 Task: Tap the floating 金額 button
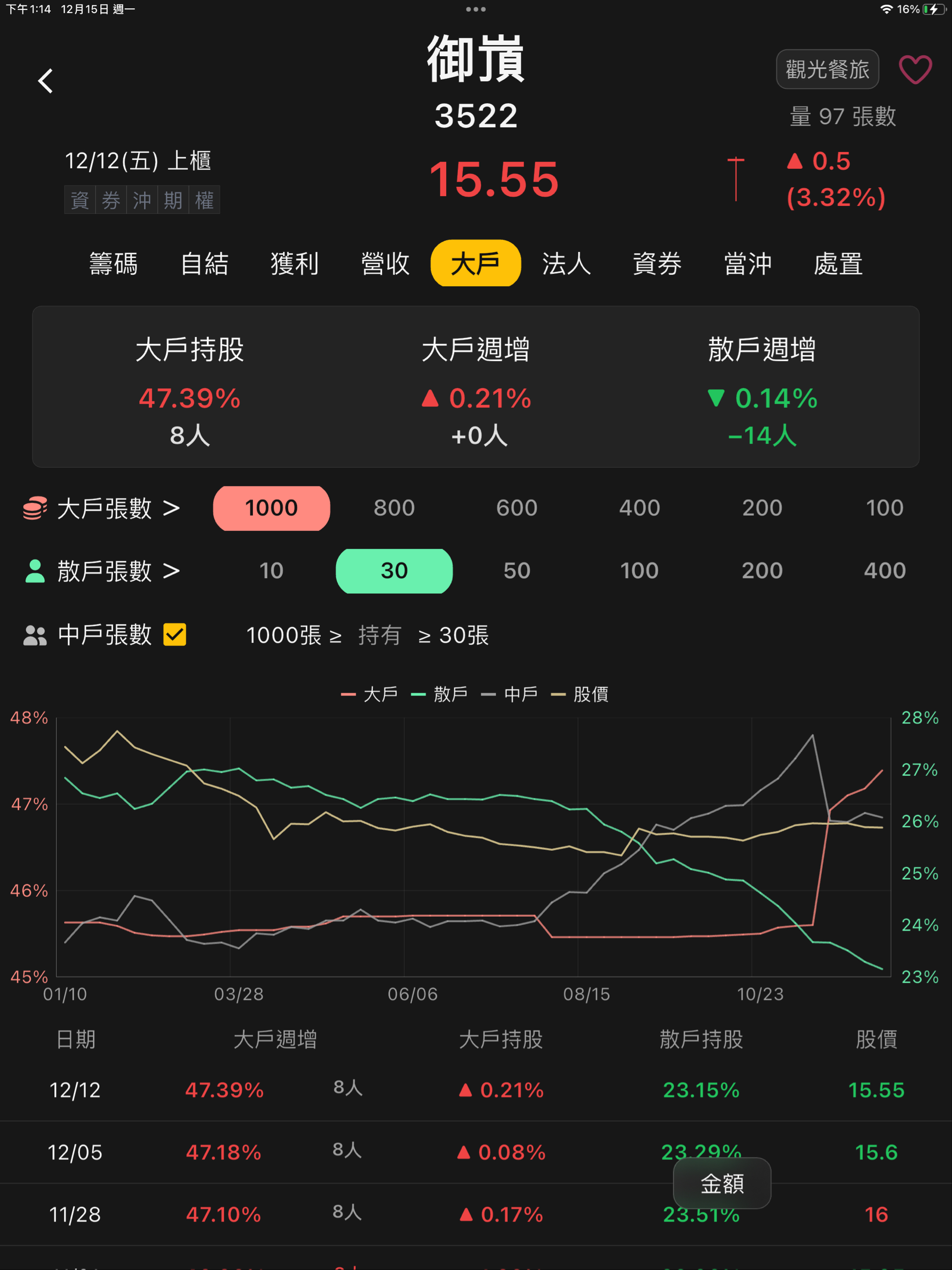(x=722, y=1183)
